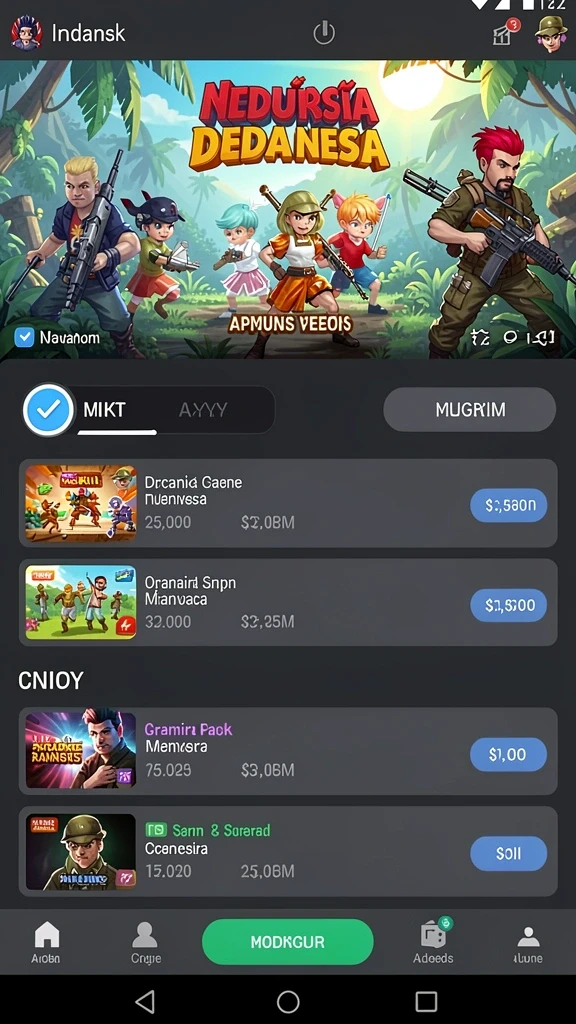Open the soldier profile avatar at top right

coord(551,34)
